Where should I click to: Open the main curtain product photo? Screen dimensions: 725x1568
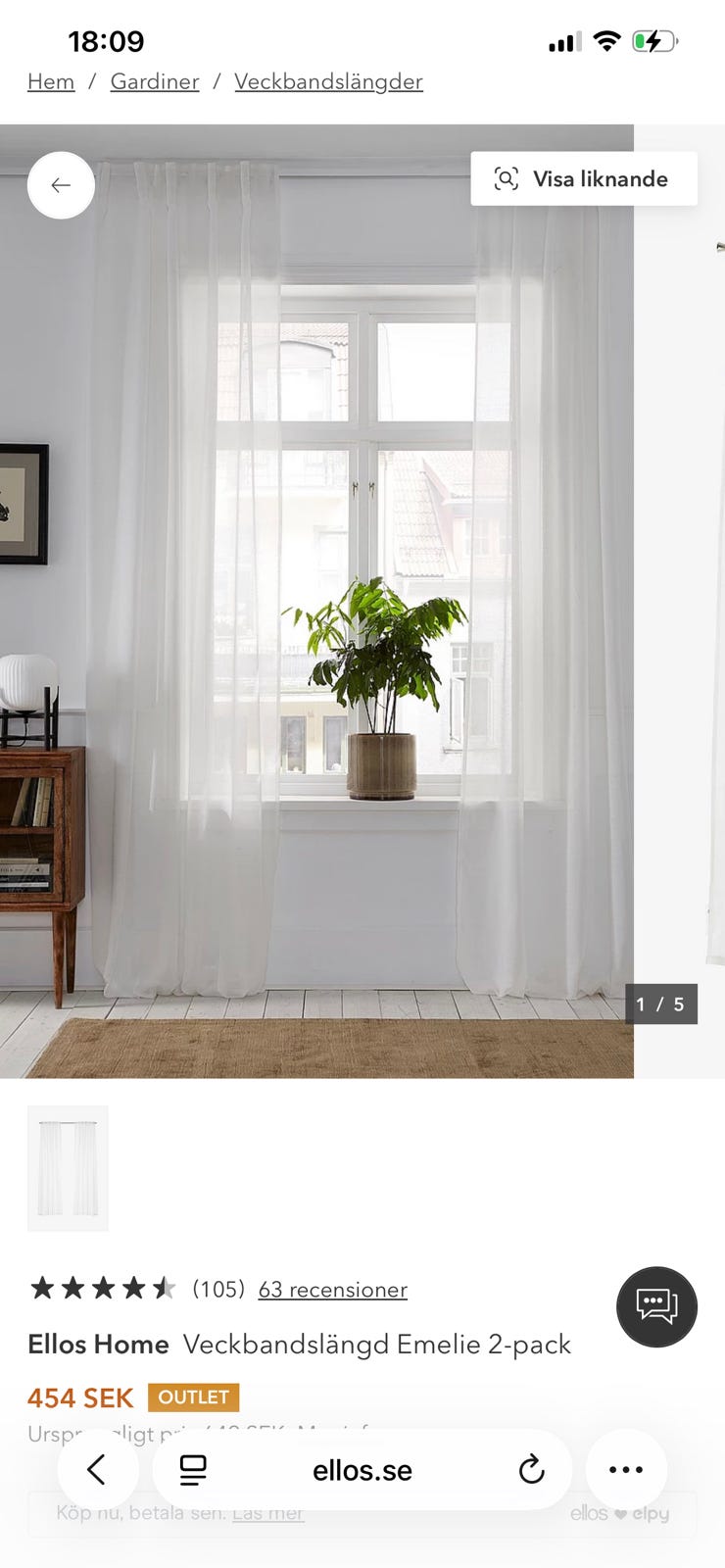pyautogui.click(x=316, y=601)
